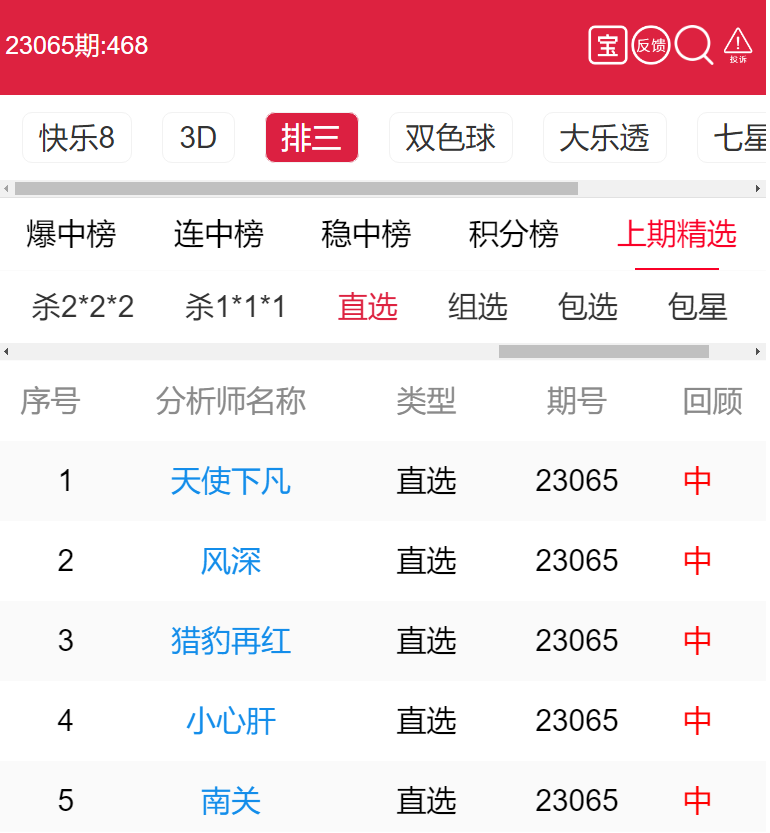Viewport: 770px width, 833px height.
Task: Open the 宝 icon in header
Action: 607,45
